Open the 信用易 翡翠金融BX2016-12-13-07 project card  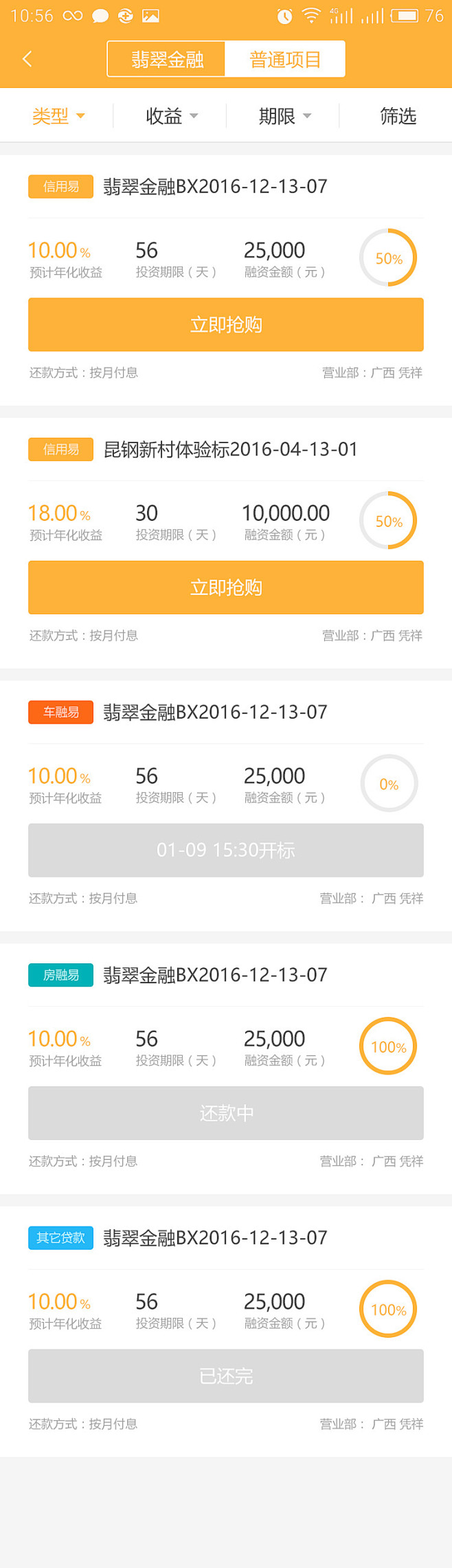click(215, 187)
